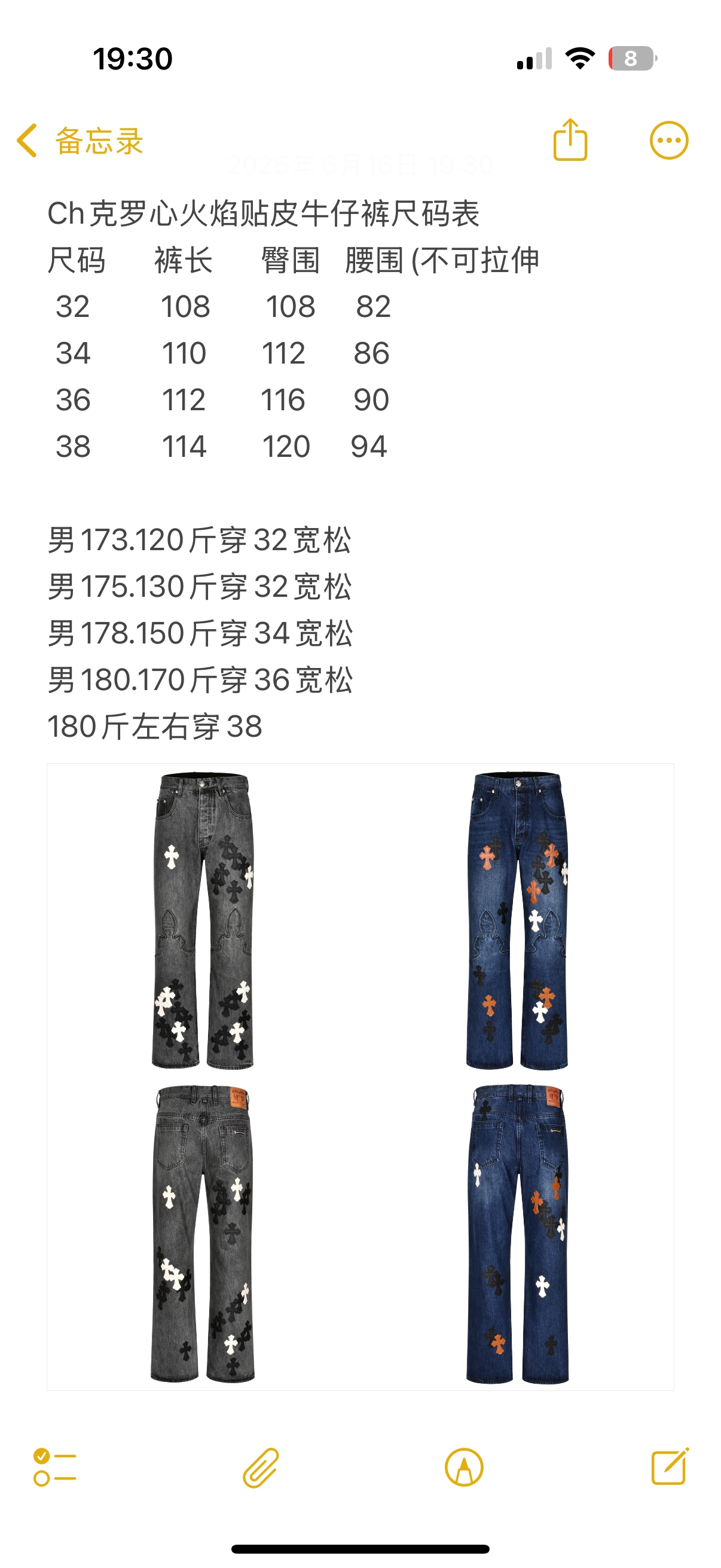Open the markup pen tool
Screen dimensions: 721x1568
tap(464, 1467)
